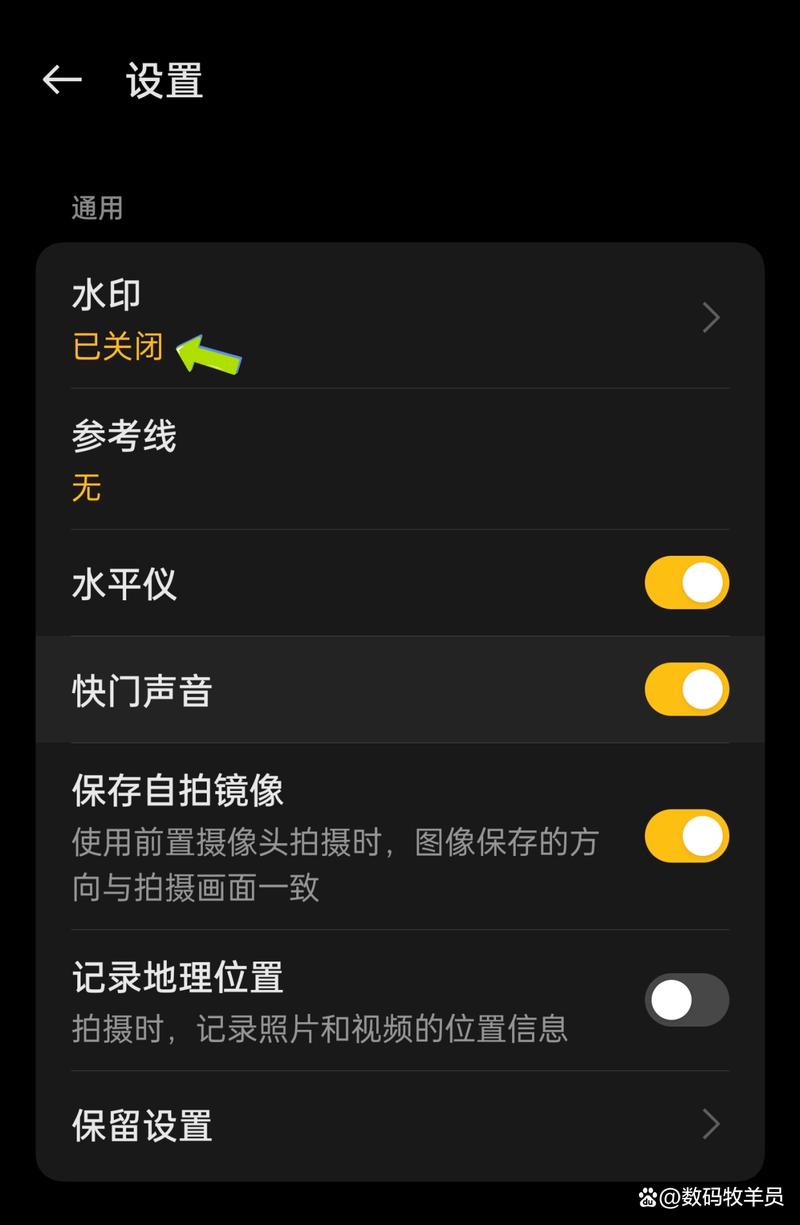Disable the 水平仪 level toggle
The width and height of the screenshot is (800, 1225).
point(686,582)
